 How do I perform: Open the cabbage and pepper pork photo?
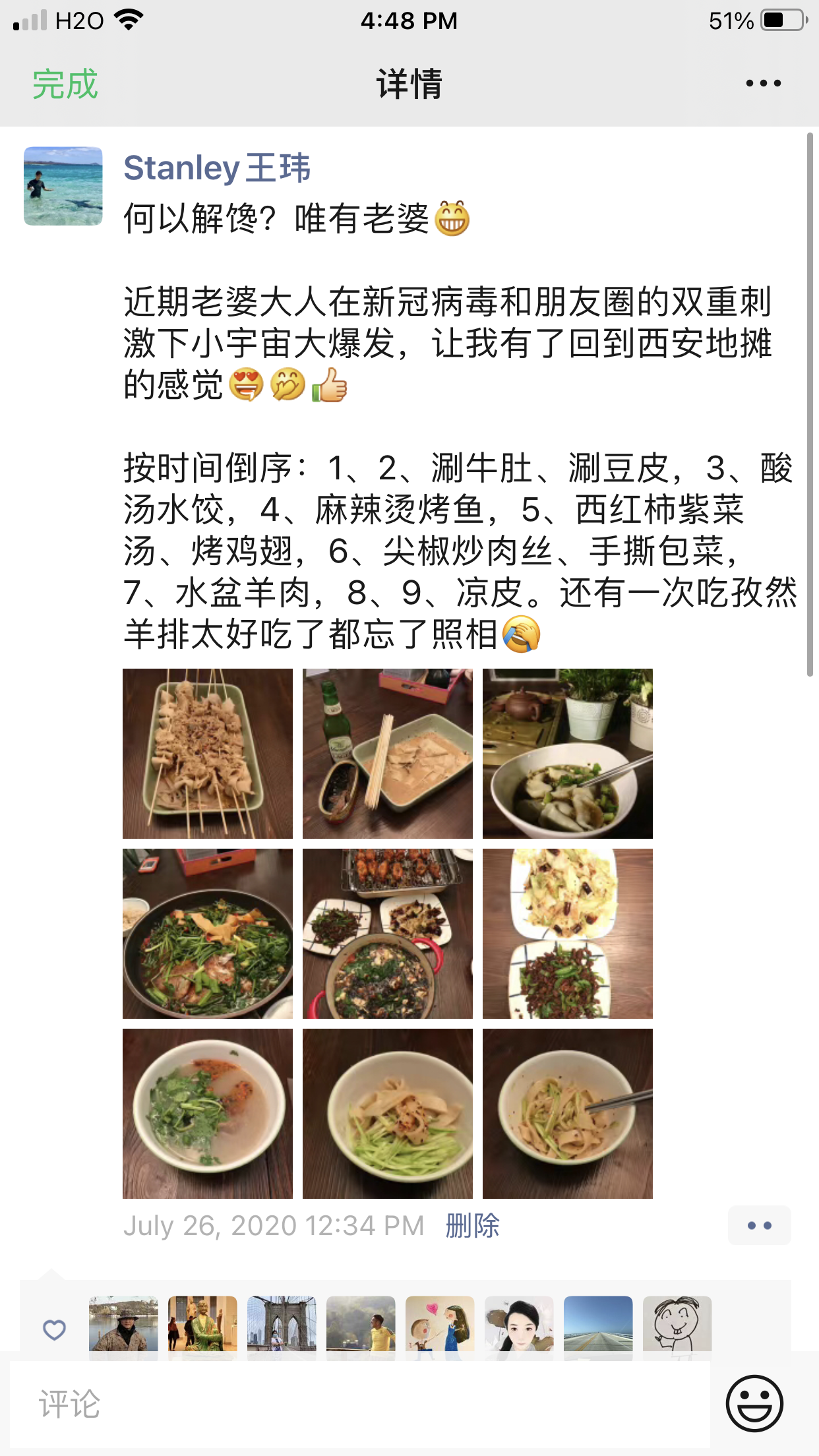pyautogui.click(x=568, y=934)
